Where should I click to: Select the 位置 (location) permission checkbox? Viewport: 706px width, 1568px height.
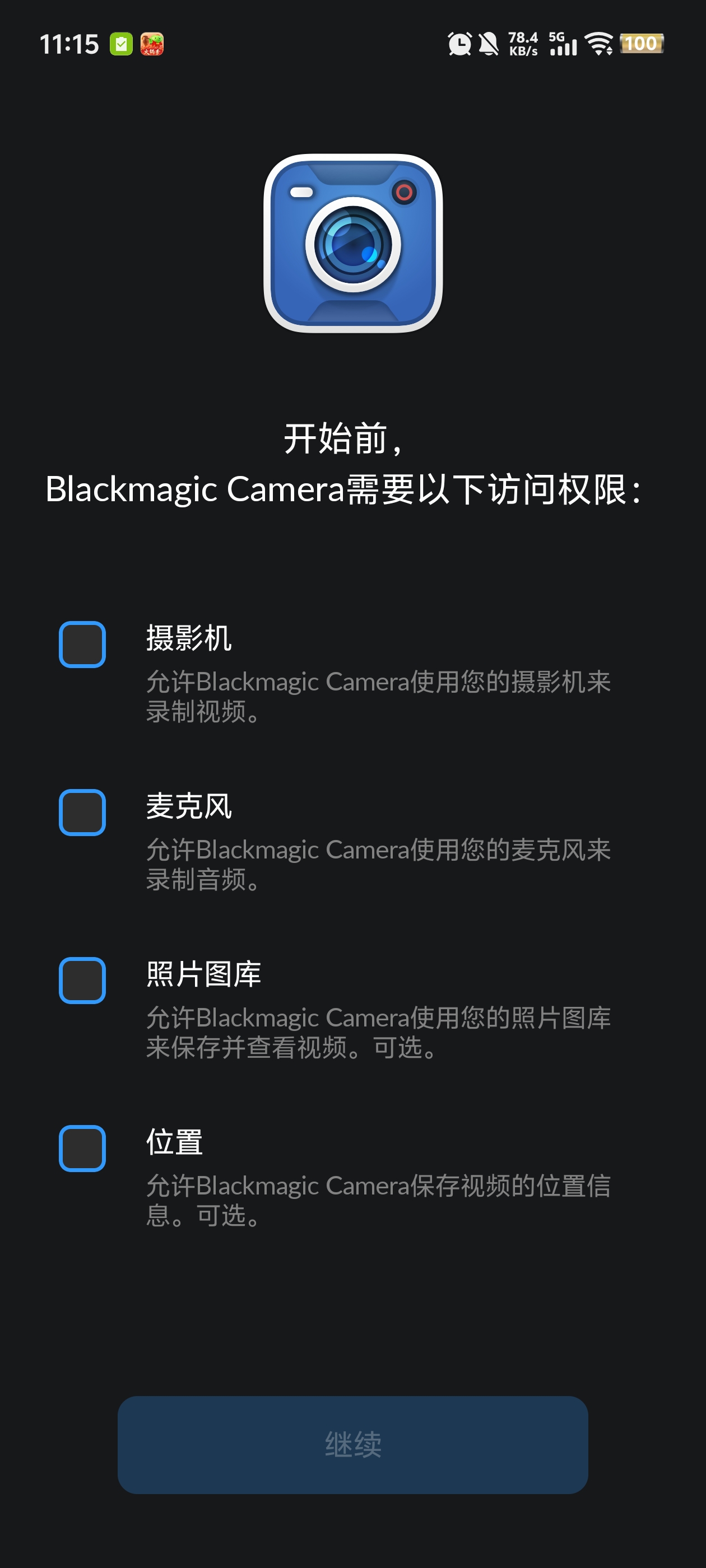point(82,1148)
